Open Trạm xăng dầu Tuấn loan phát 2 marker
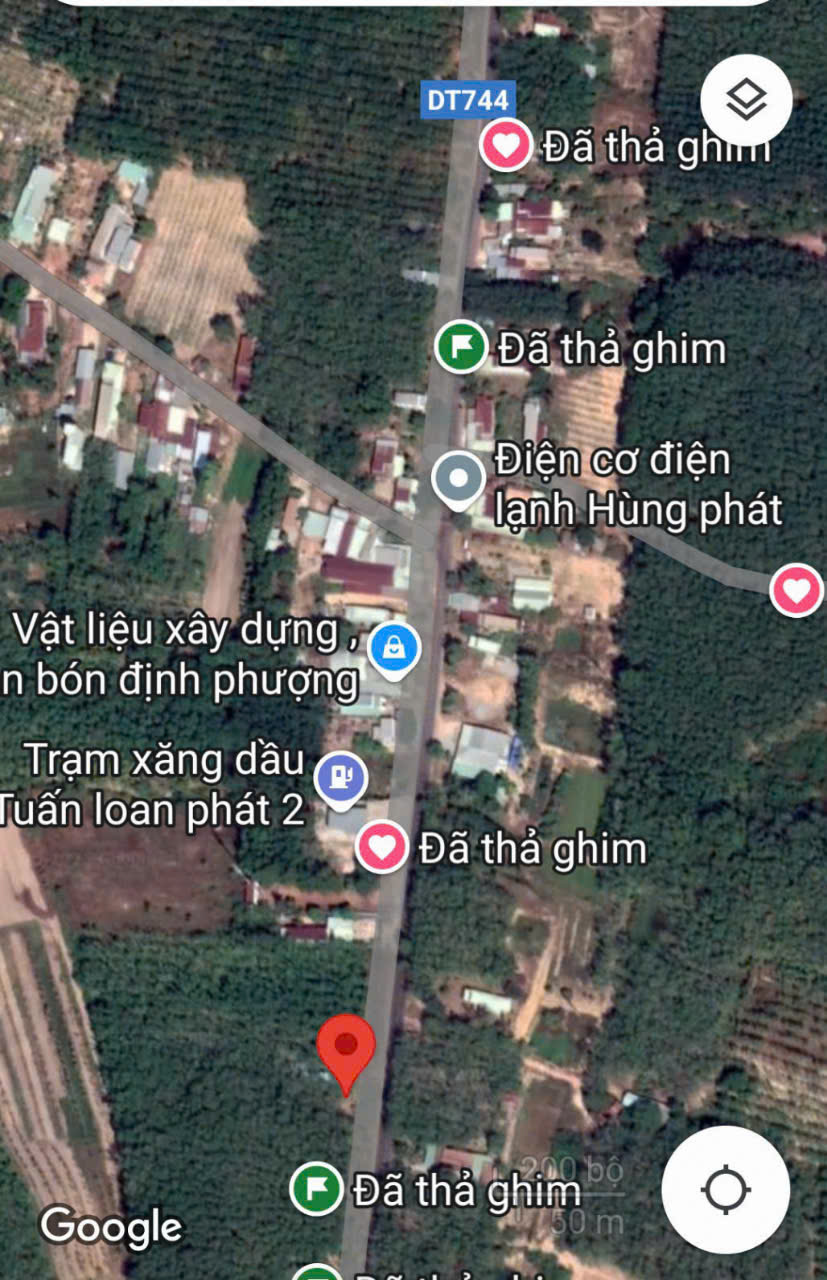 (340, 777)
